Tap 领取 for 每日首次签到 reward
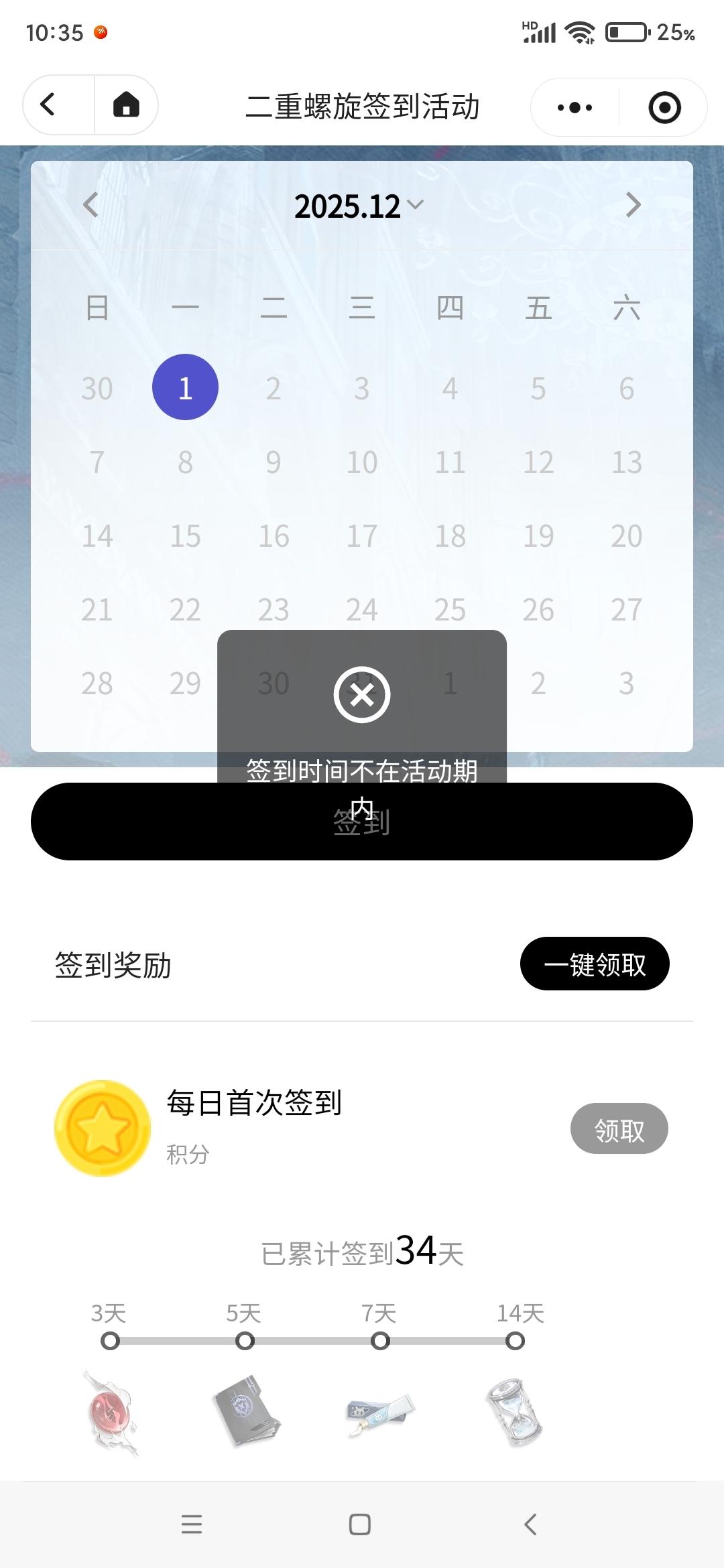Image resolution: width=724 pixels, height=1568 pixels. pyautogui.click(x=619, y=1129)
